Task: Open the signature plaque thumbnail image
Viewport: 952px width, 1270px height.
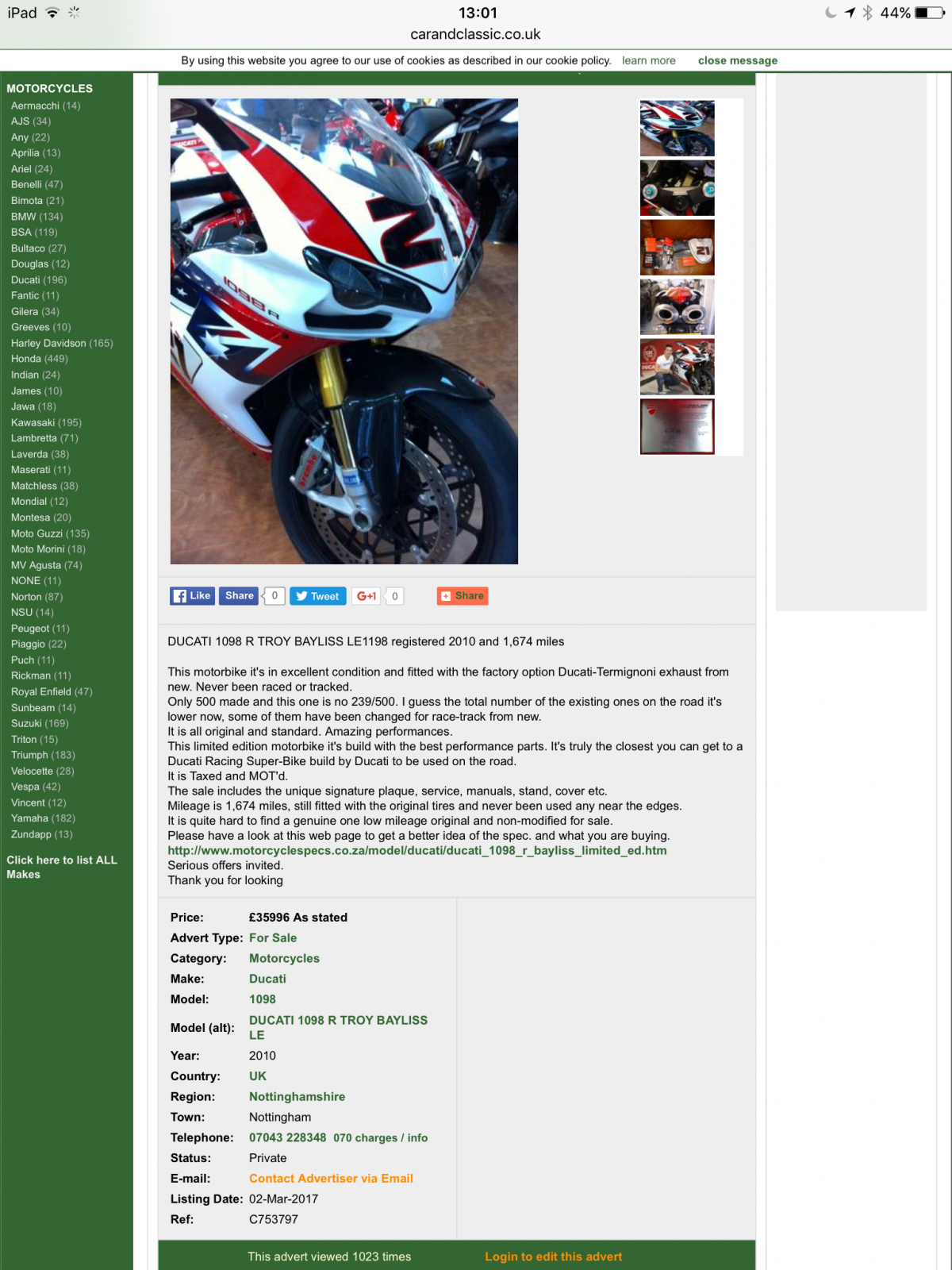Action: coord(677,427)
